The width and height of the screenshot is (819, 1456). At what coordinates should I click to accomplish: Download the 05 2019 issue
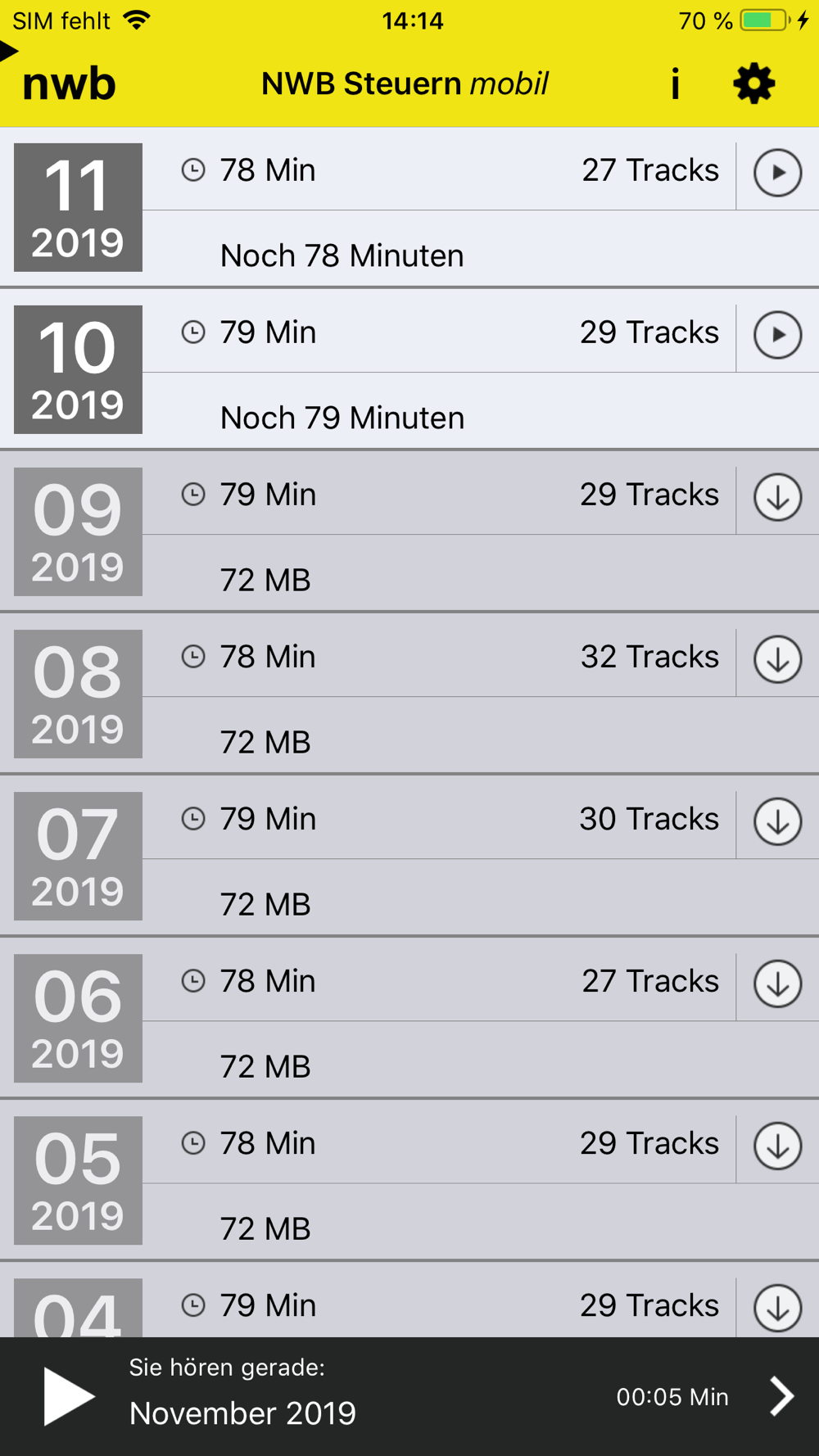point(777,1146)
